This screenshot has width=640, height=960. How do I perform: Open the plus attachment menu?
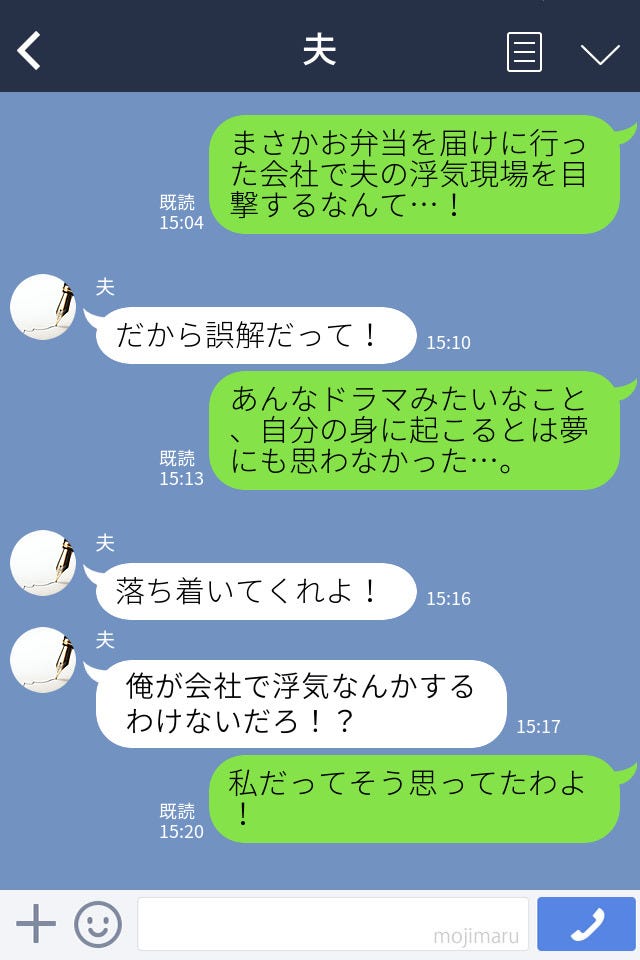[36, 924]
